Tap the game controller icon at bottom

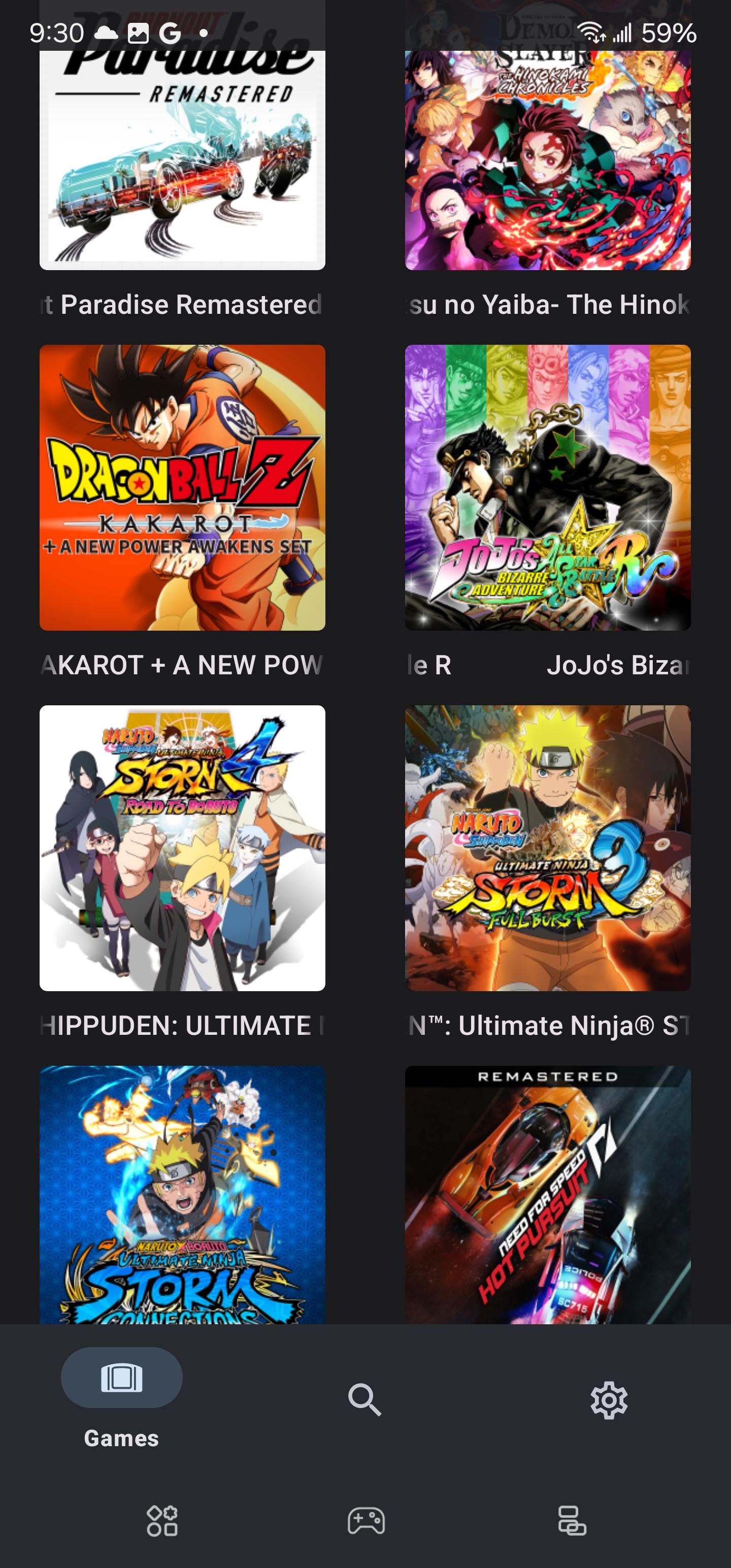[x=366, y=1521]
